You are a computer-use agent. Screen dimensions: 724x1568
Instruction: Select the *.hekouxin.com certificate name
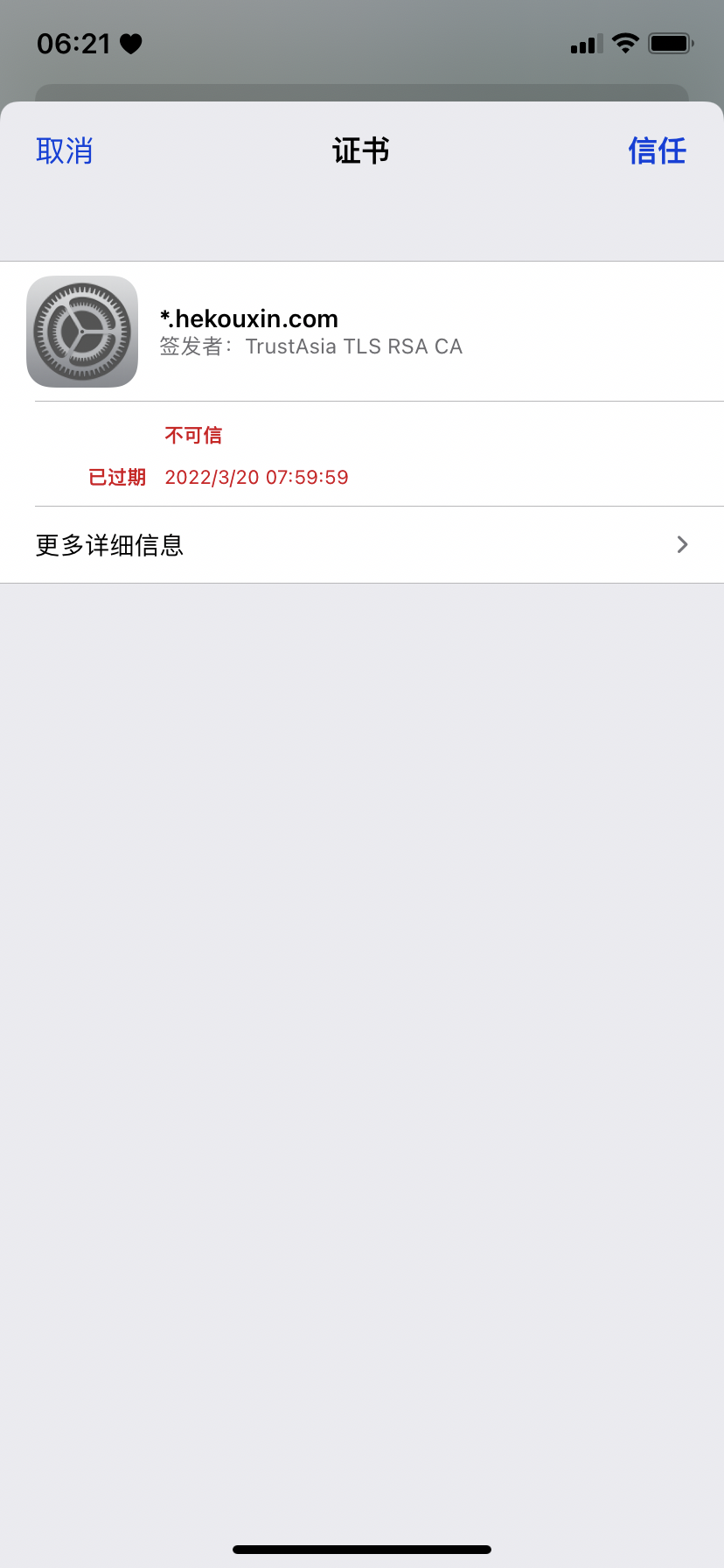click(249, 318)
